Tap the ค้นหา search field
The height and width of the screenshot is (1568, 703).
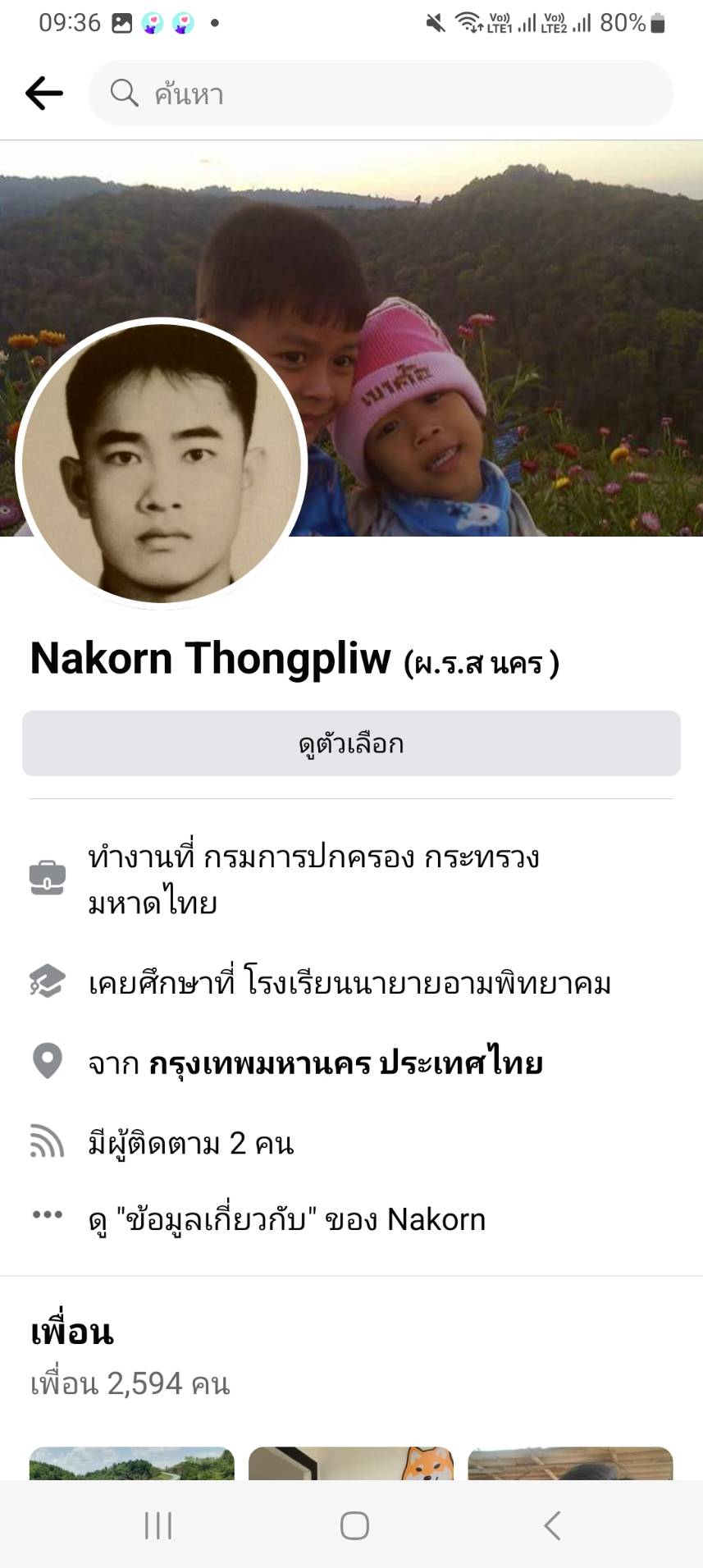pos(381,94)
